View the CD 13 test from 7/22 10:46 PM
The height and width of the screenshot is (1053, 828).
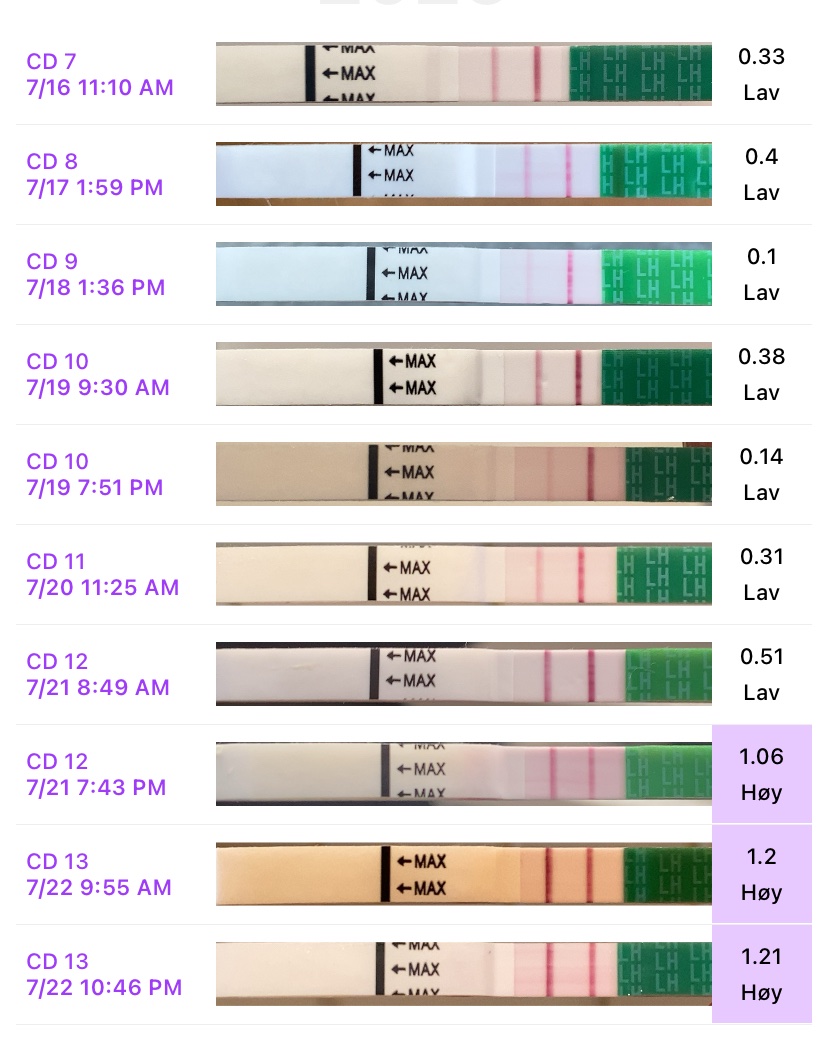pyautogui.click(x=414, y=974)
